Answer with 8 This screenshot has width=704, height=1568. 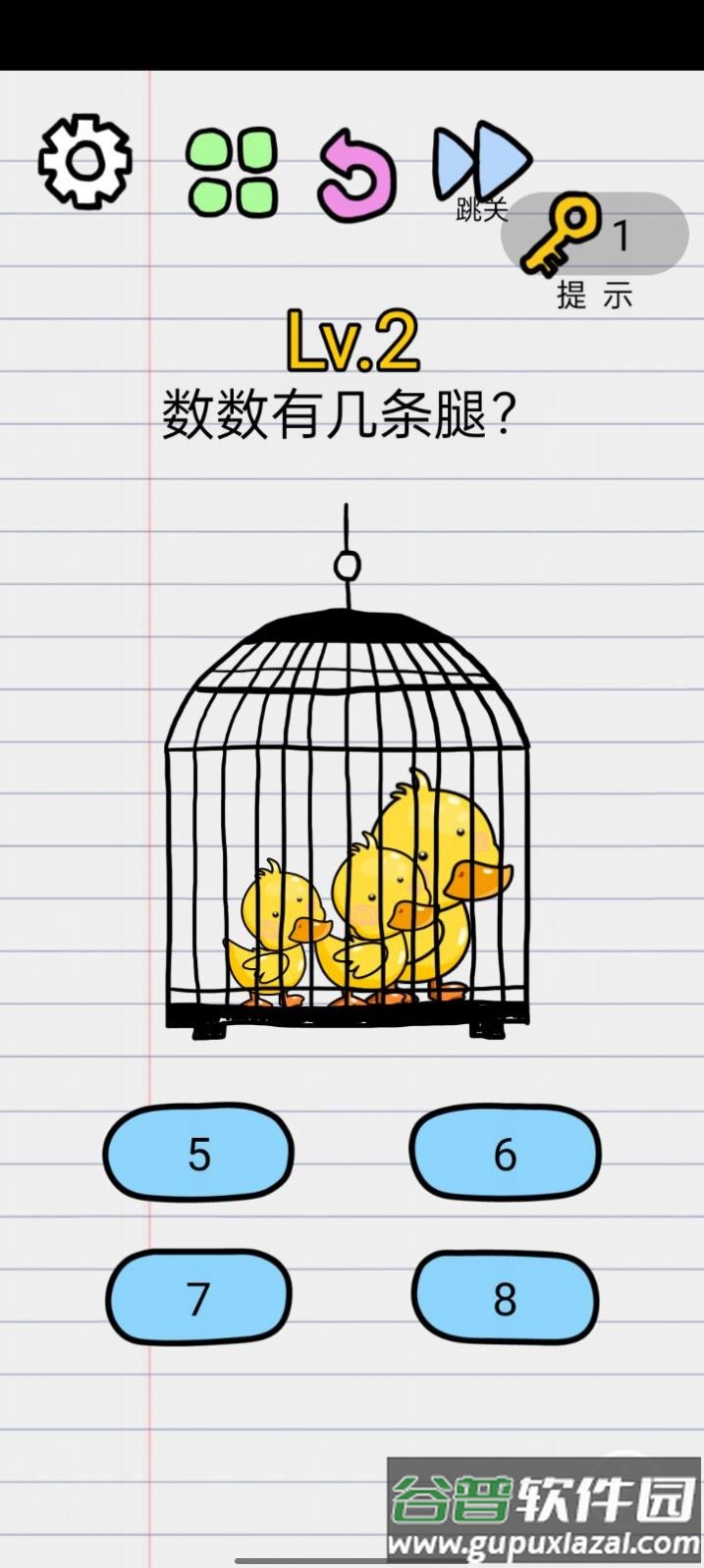tap(505, 1297)
